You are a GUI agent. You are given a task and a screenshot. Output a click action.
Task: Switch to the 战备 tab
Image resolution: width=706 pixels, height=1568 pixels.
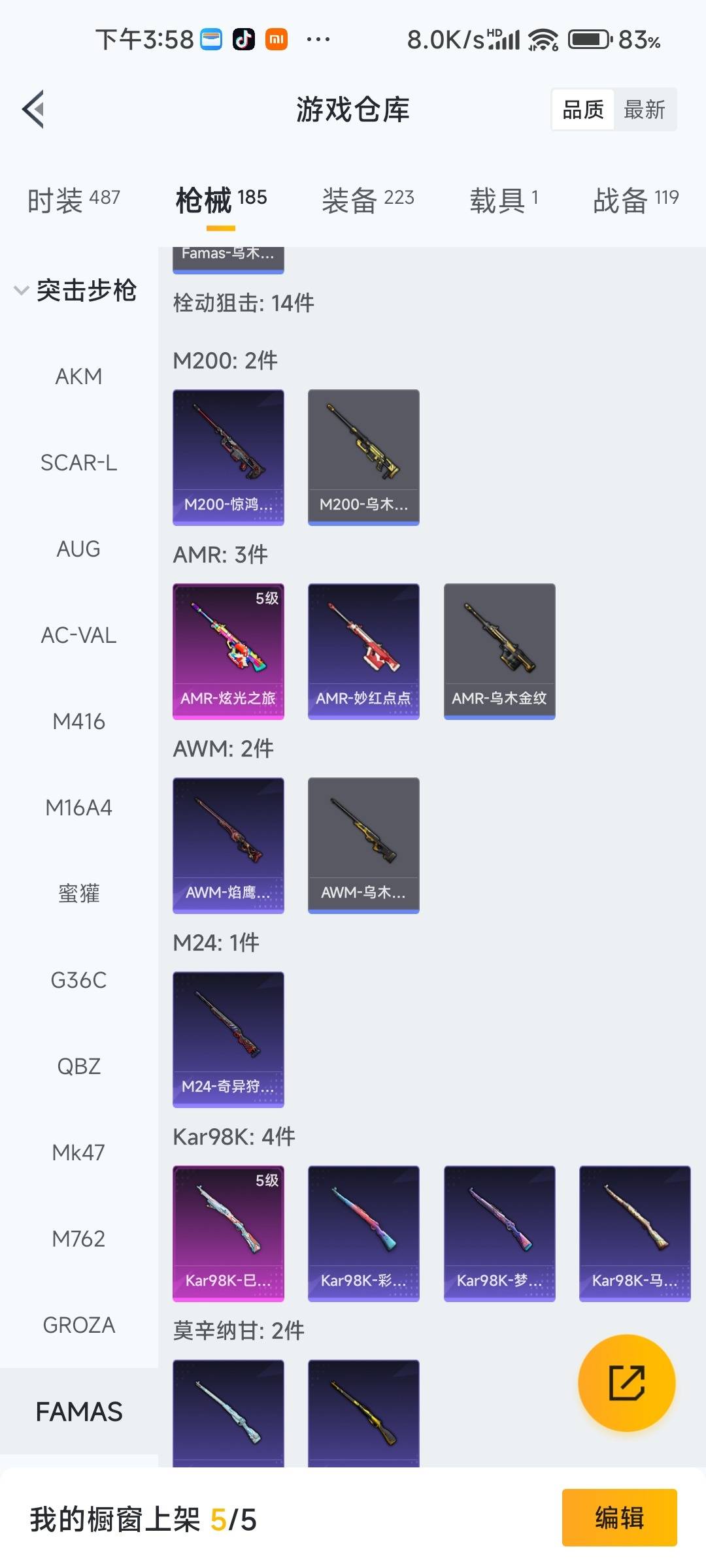click(x=635, y=199)
